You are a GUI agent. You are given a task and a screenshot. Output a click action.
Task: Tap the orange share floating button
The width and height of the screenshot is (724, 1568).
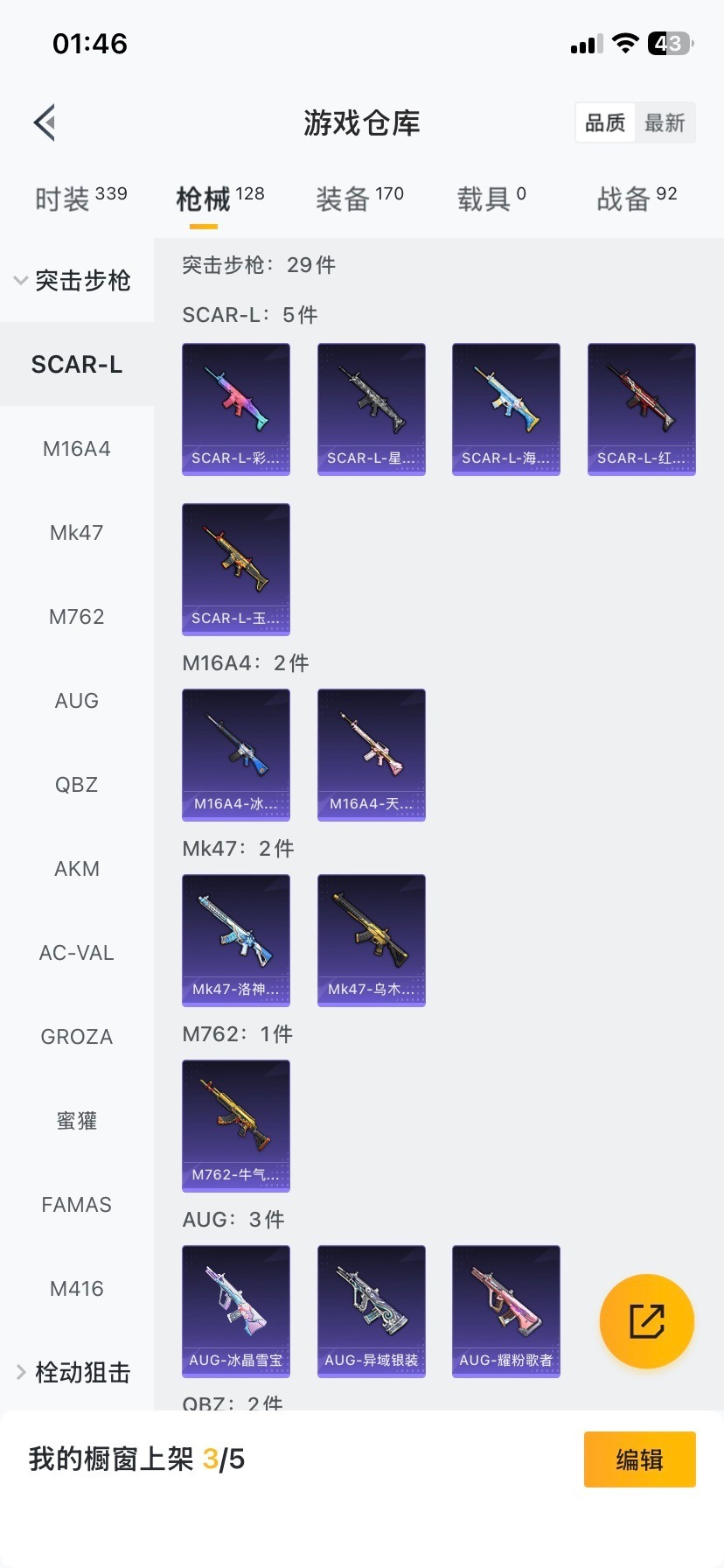pyautogui.click(x=647, y=1321)
